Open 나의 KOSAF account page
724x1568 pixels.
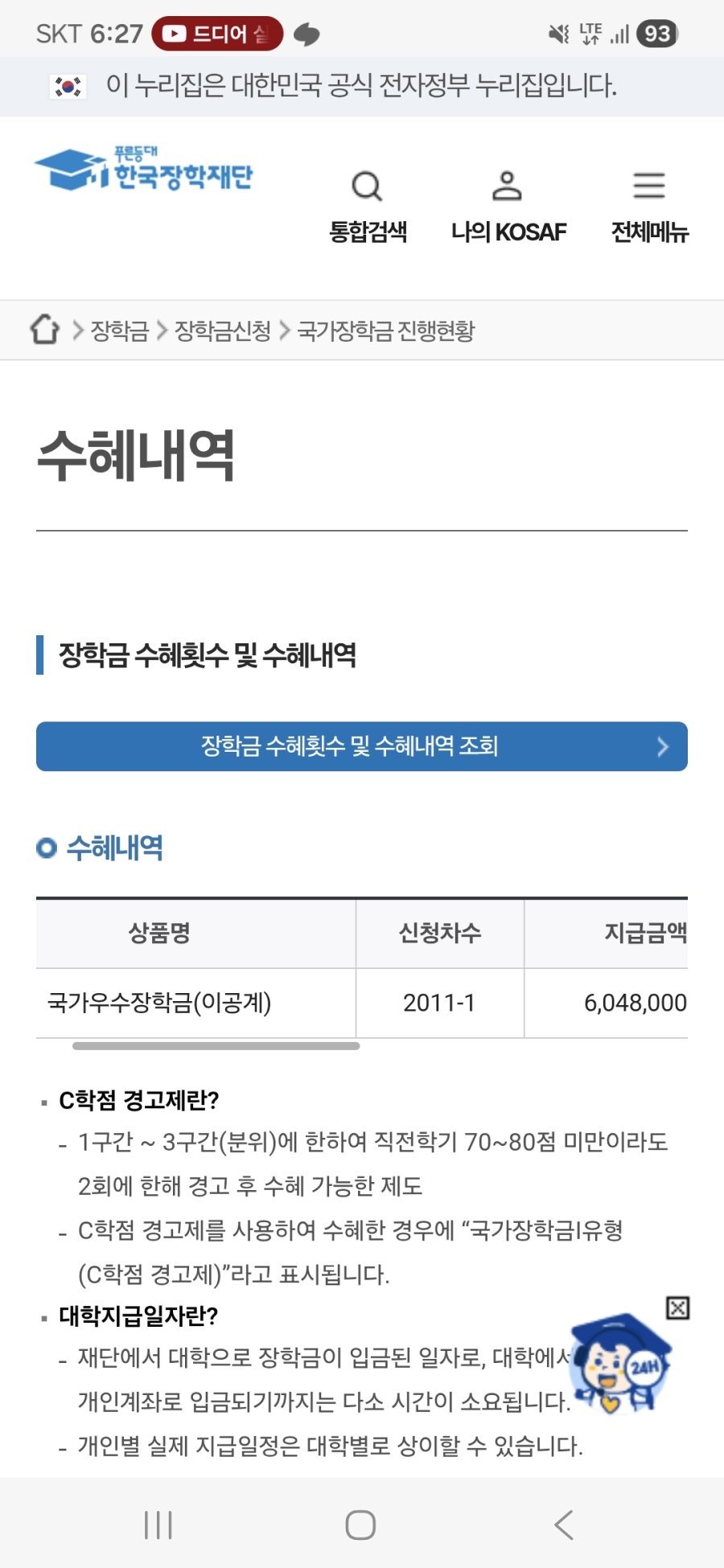point(508,206)
